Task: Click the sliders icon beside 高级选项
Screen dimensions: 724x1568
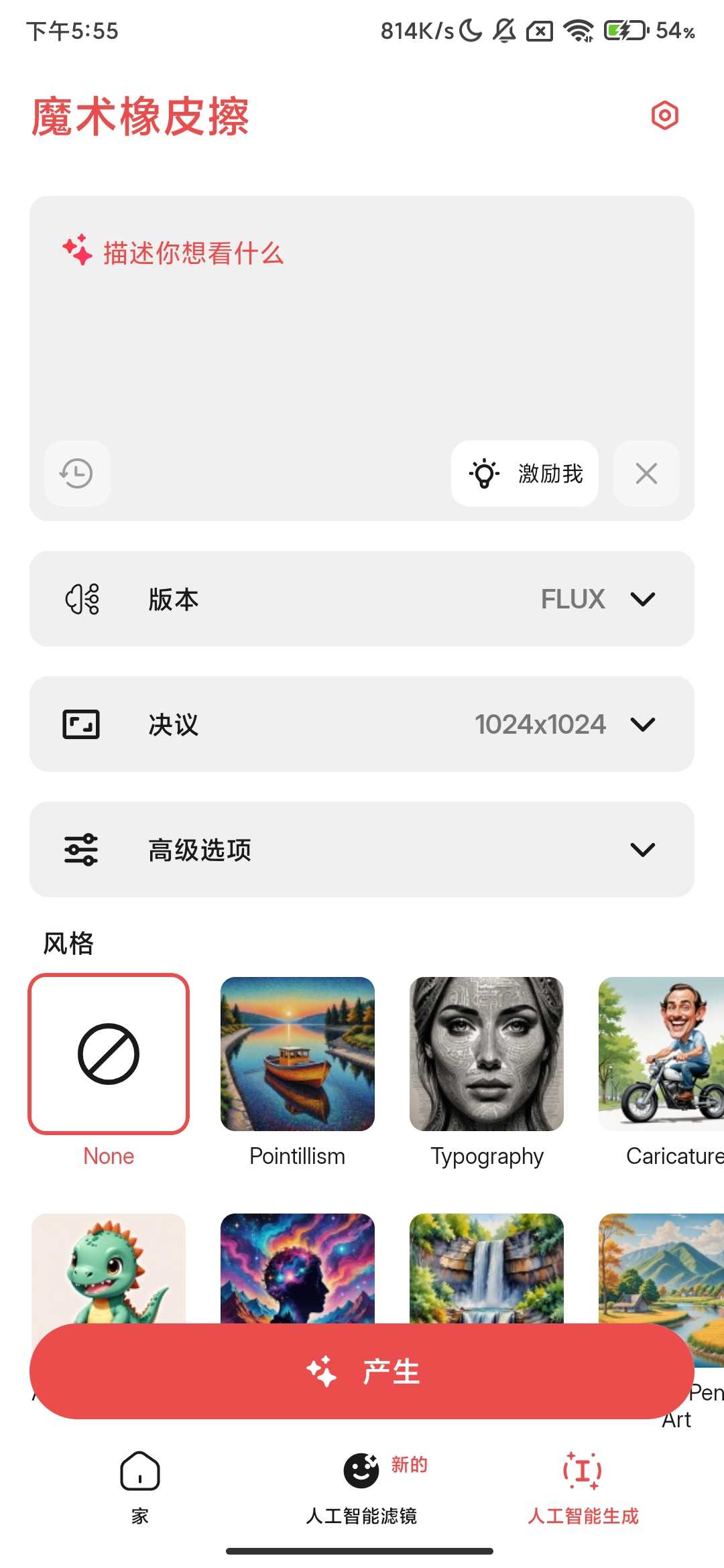Action: point(82,848)
